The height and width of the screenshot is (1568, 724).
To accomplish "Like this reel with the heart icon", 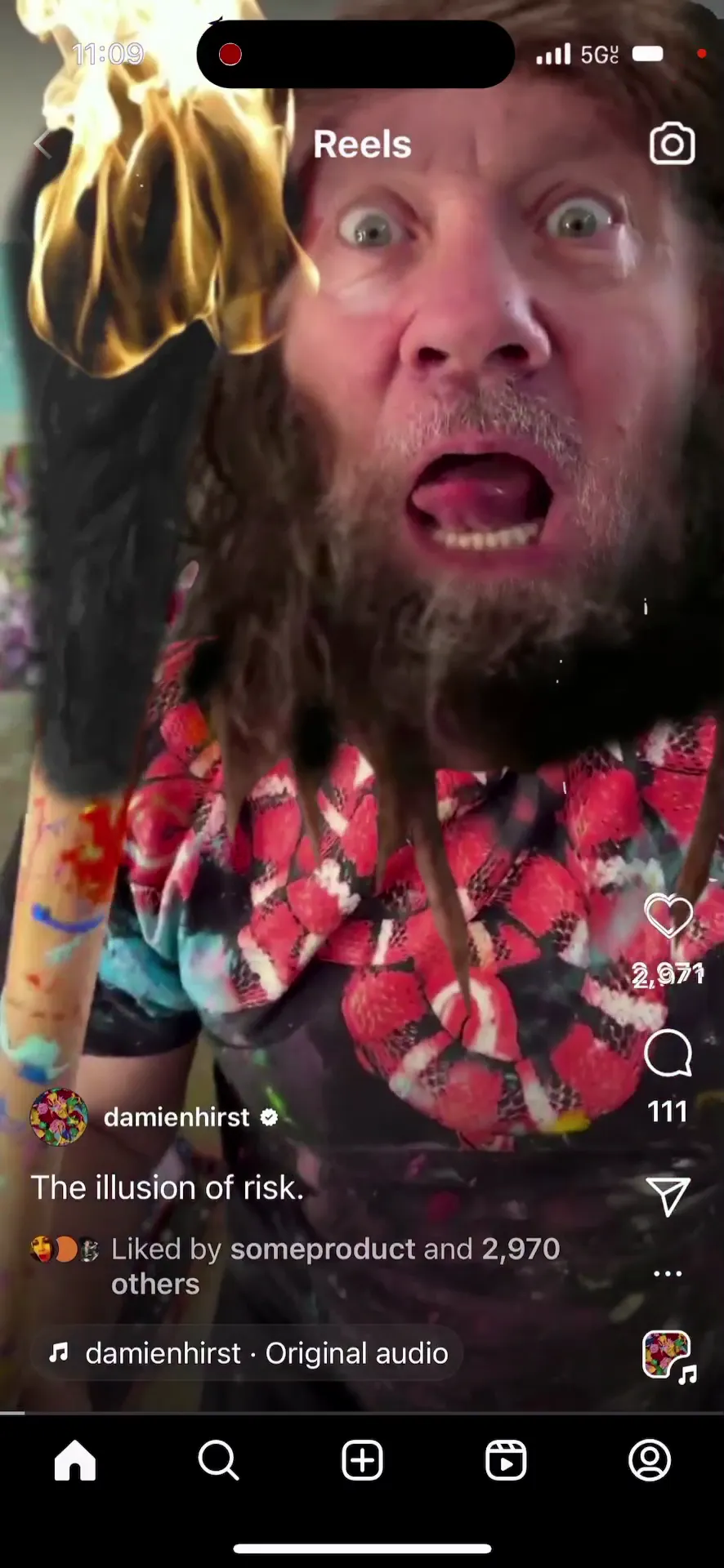I will click(x=668, y=916).
